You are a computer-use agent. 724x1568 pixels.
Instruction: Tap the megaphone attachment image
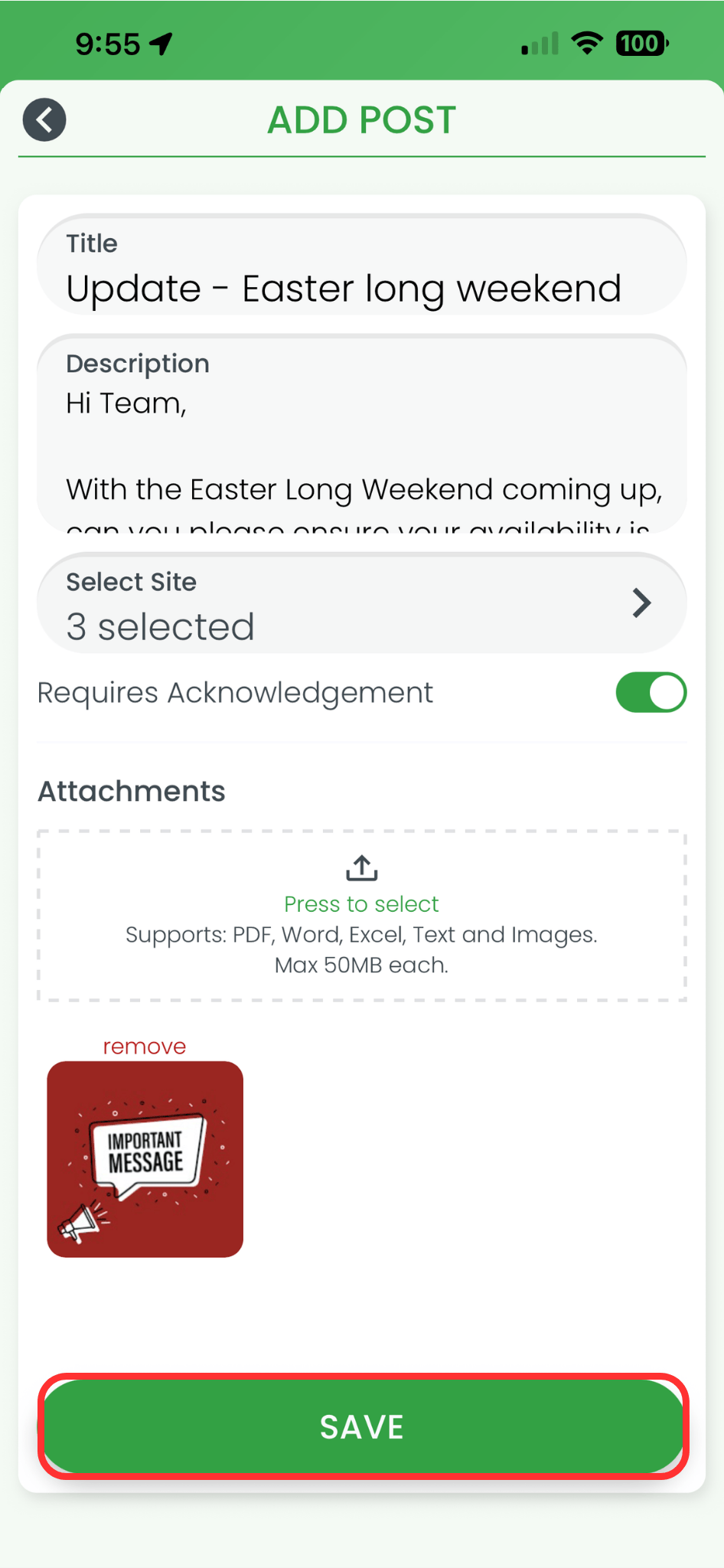pos(145,1158)
